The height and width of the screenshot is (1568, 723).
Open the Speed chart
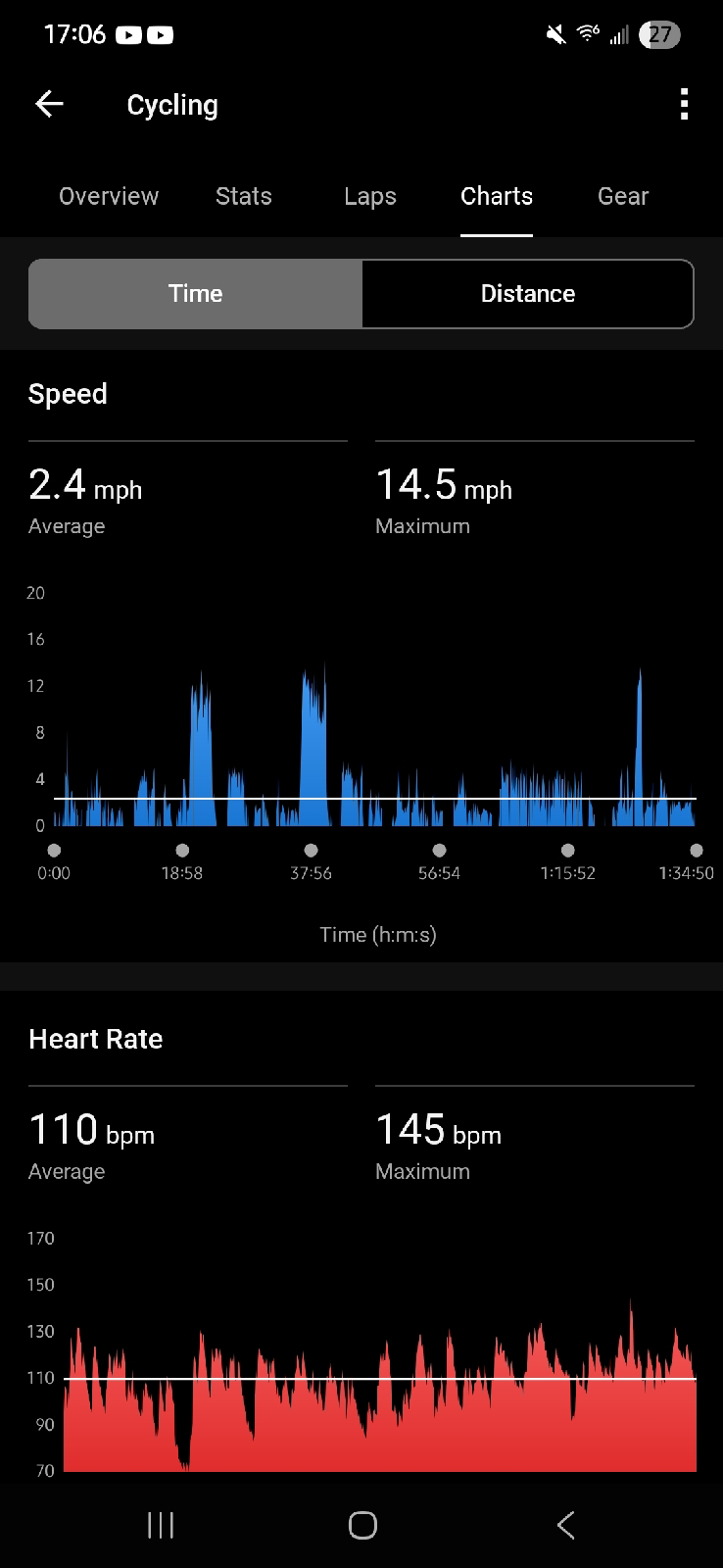point(372,725)
